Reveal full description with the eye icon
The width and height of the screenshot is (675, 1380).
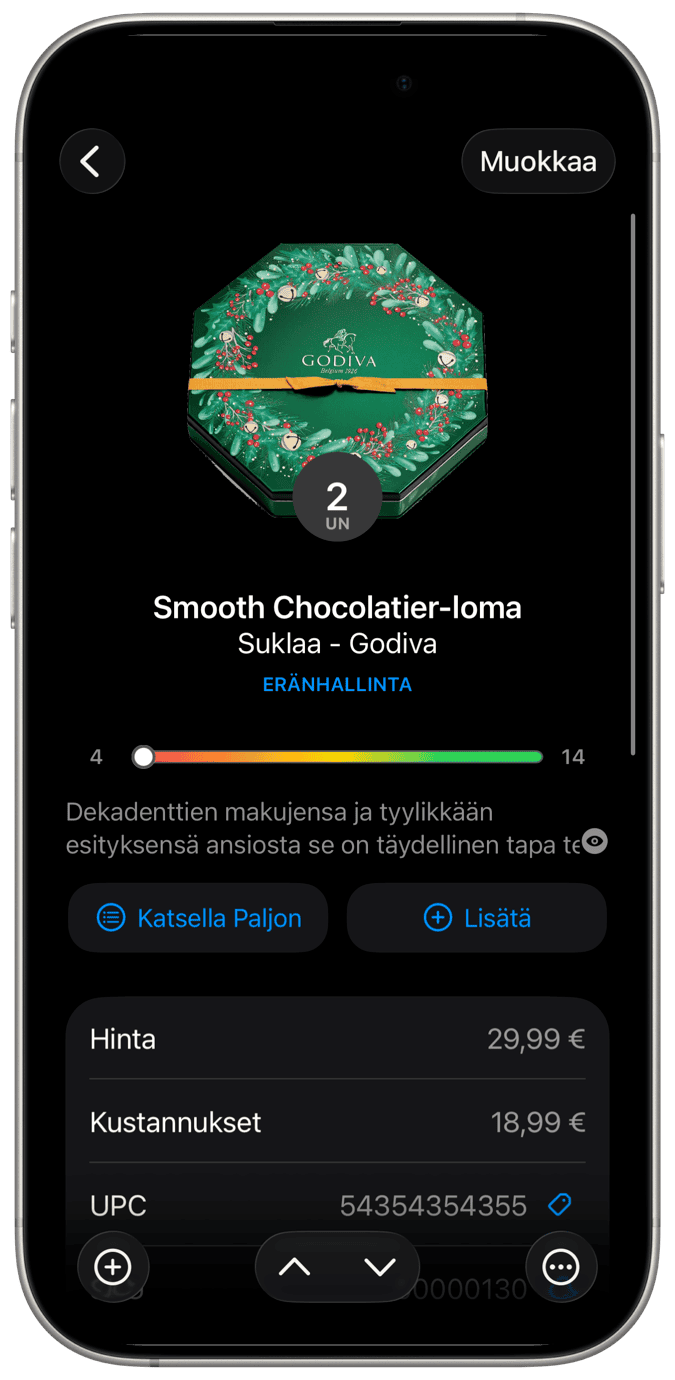pos(595,842)
